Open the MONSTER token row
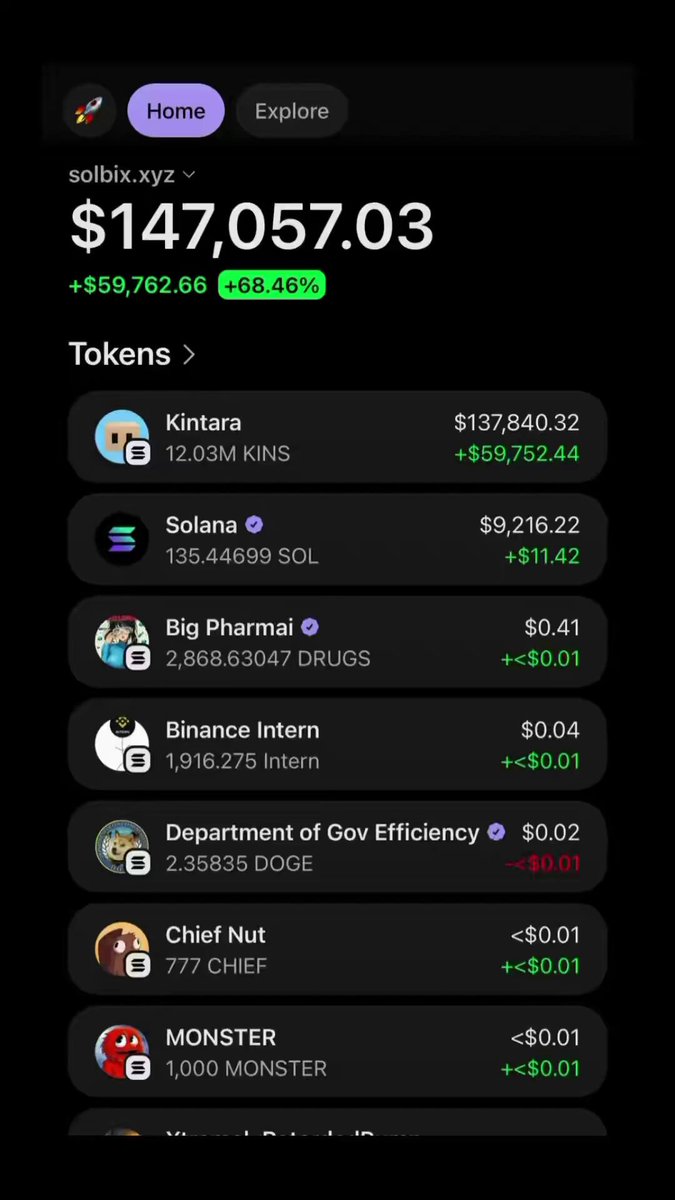 337,1052
